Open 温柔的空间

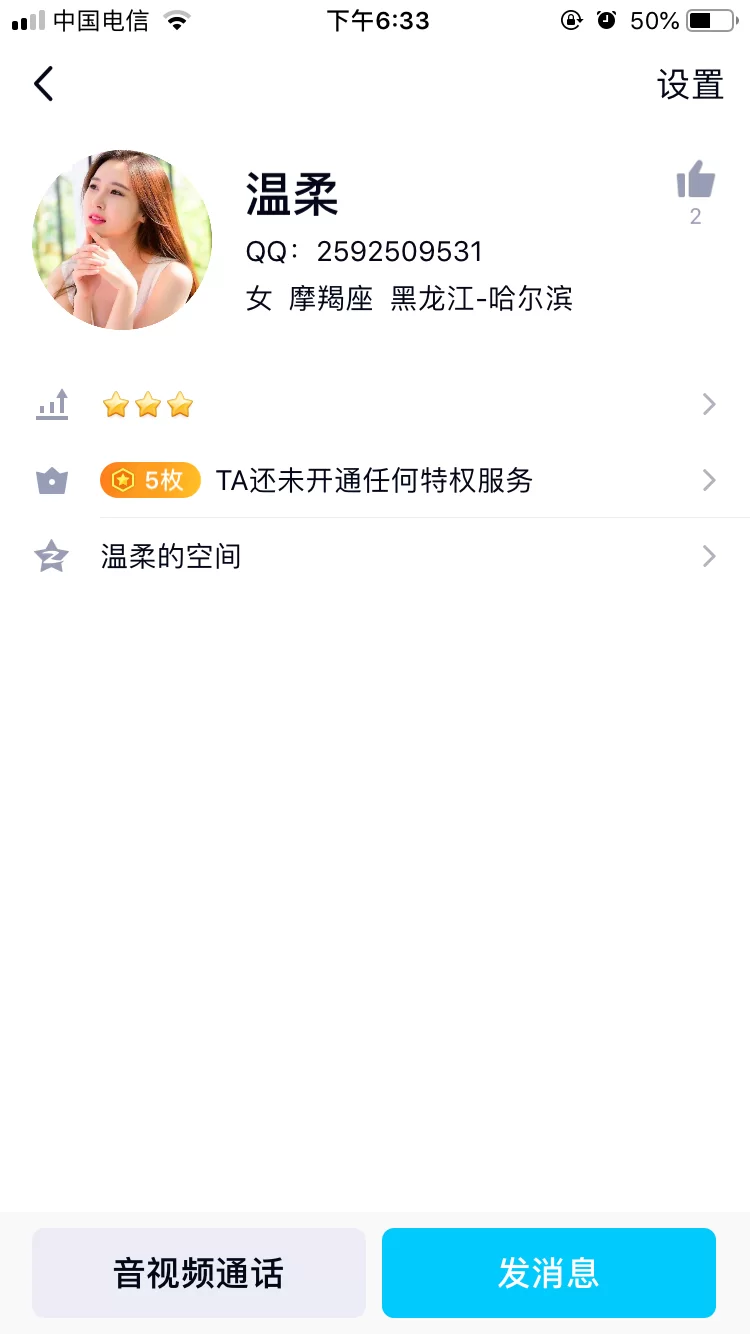tap(375, 557)
